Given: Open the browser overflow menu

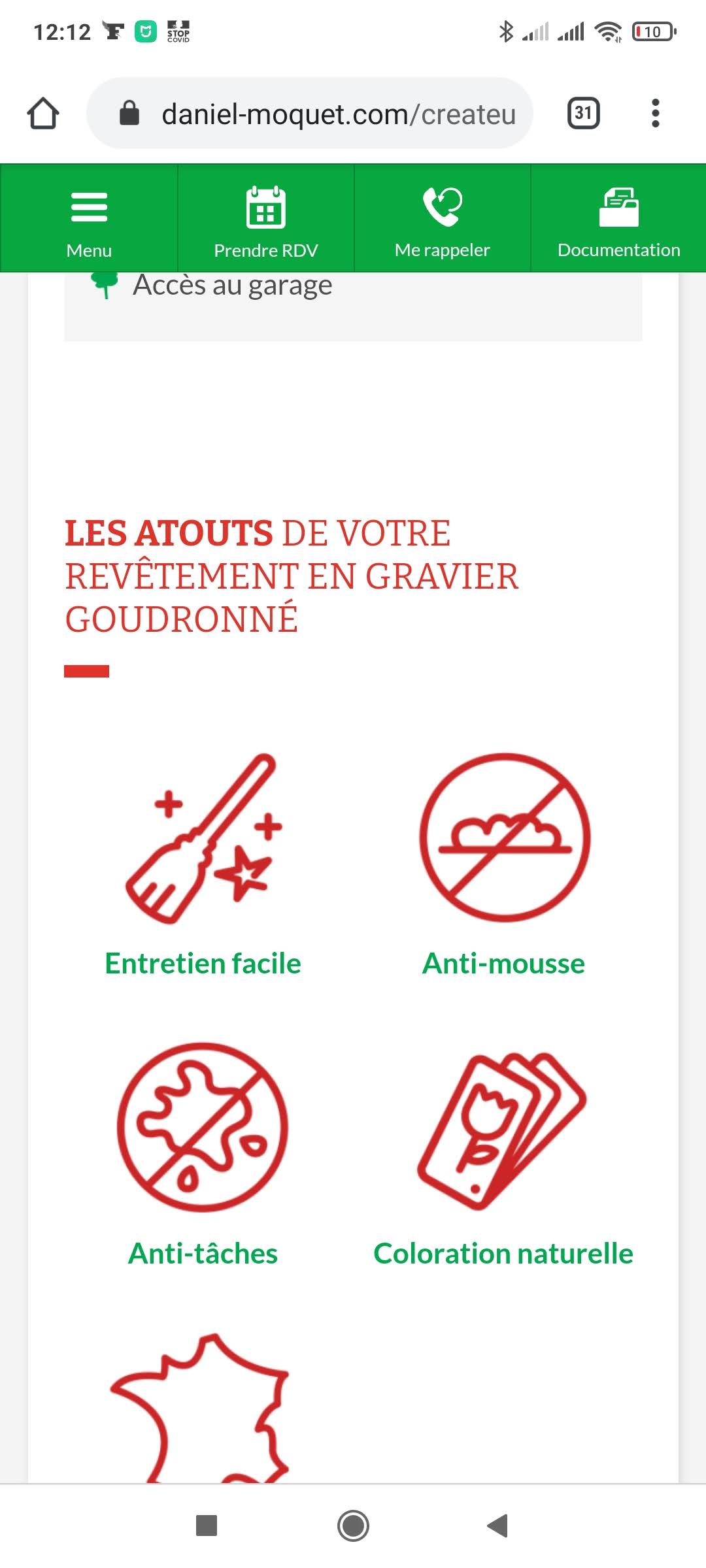Looking at the screenshot, I should point(656,114).
